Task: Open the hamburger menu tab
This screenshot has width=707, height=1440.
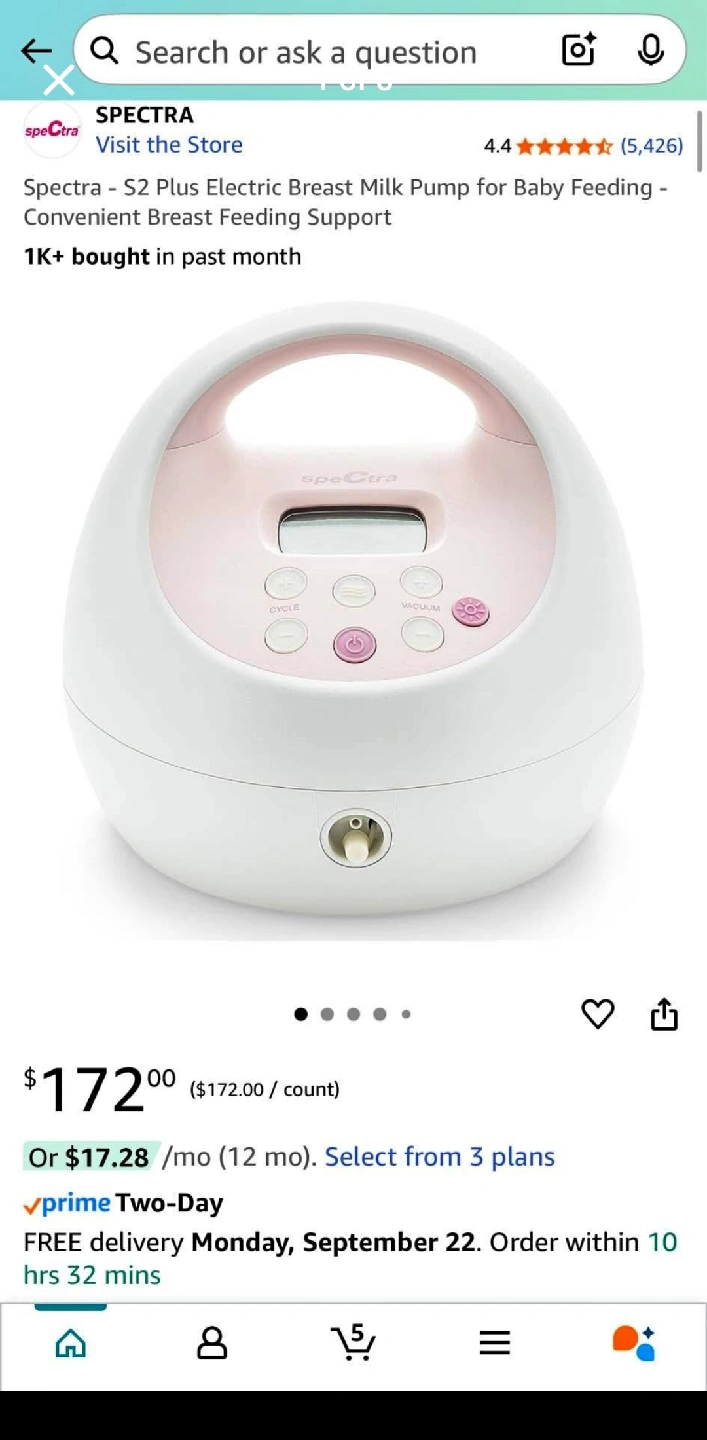Action: coord(494,1343)
